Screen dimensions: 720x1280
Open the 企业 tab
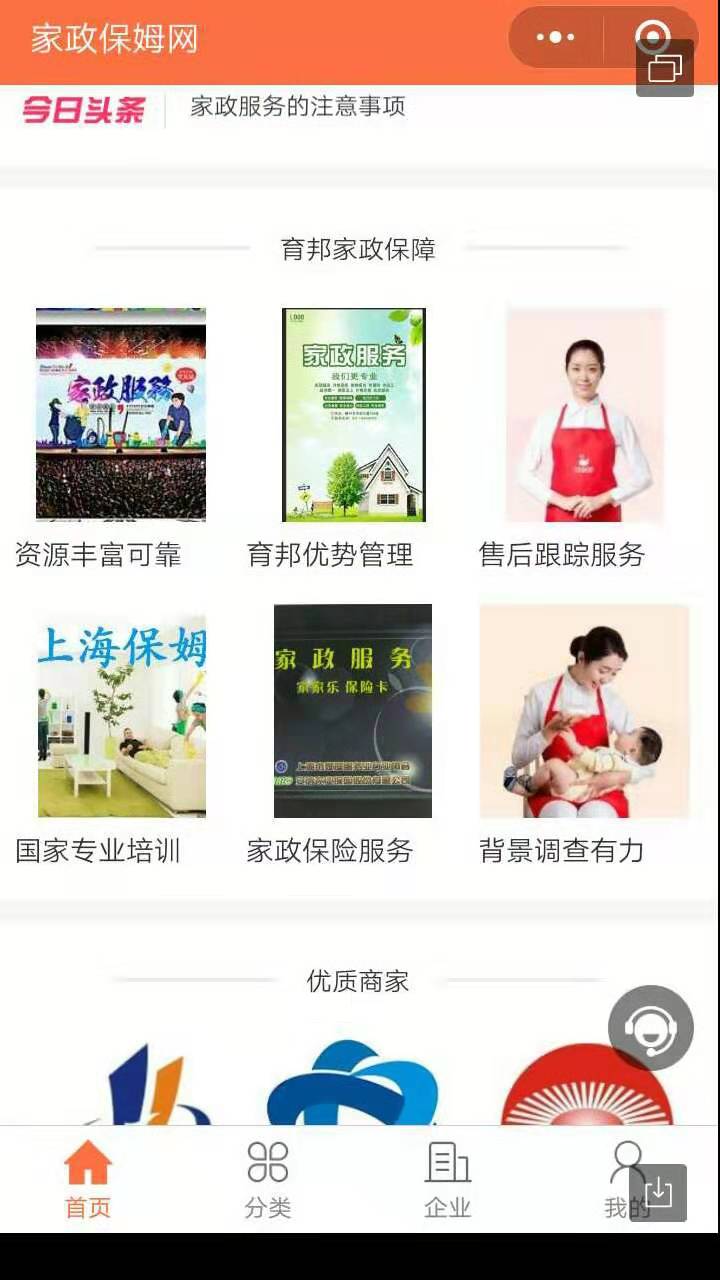(x=448, y=1180)
